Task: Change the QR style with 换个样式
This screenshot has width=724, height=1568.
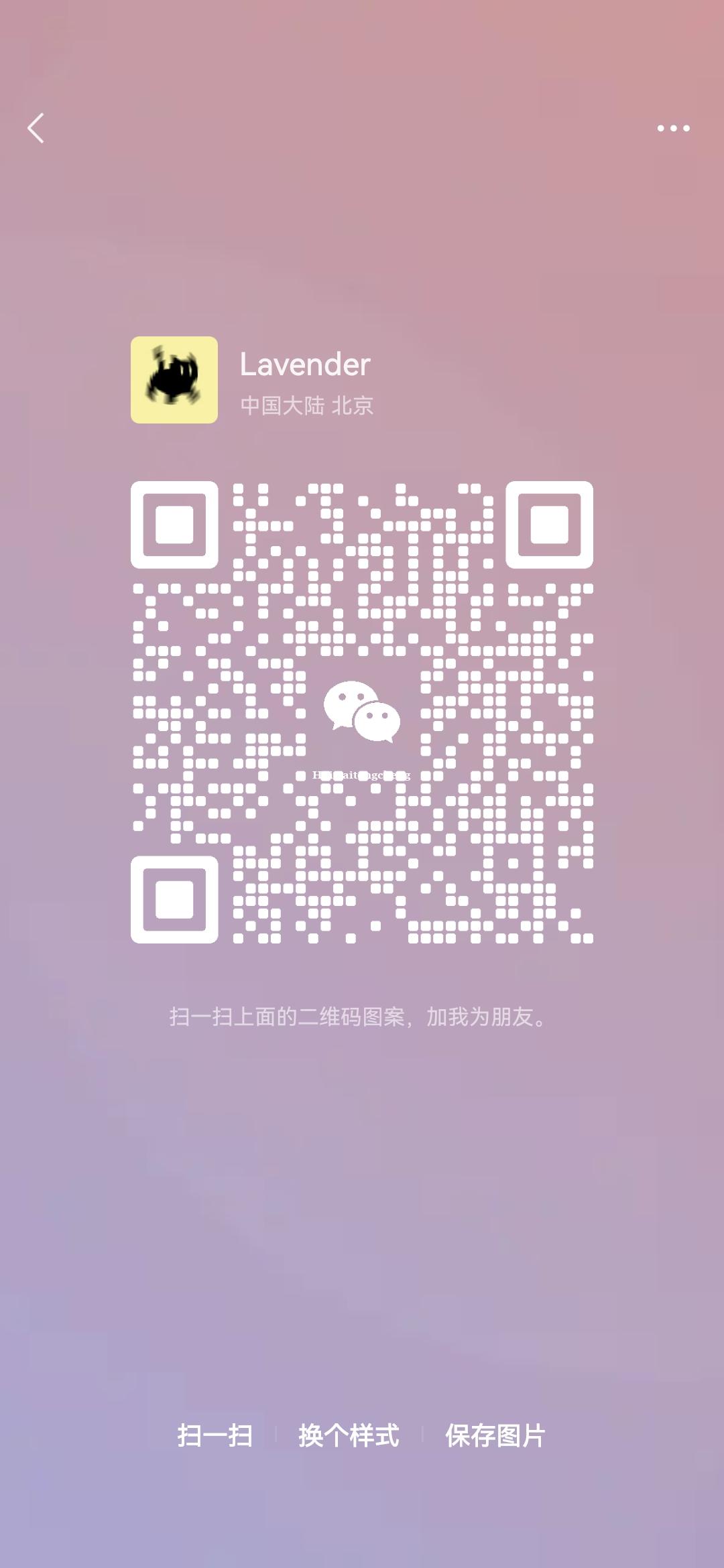Action: 349,1435
